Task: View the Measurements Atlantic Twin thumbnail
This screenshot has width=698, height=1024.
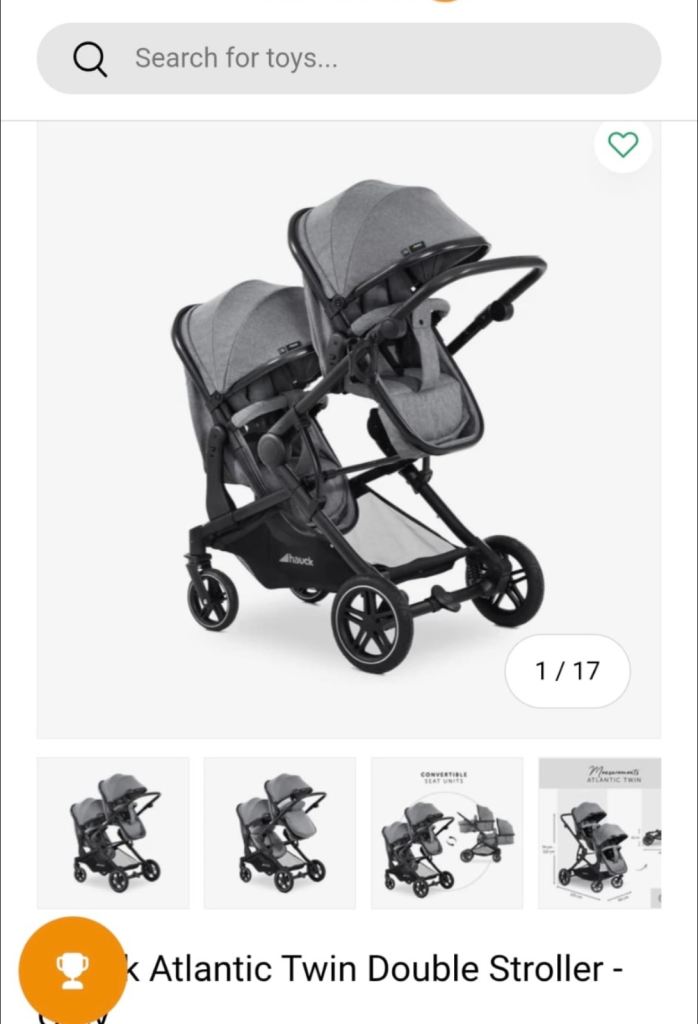Action: click(x=600, y=833)
